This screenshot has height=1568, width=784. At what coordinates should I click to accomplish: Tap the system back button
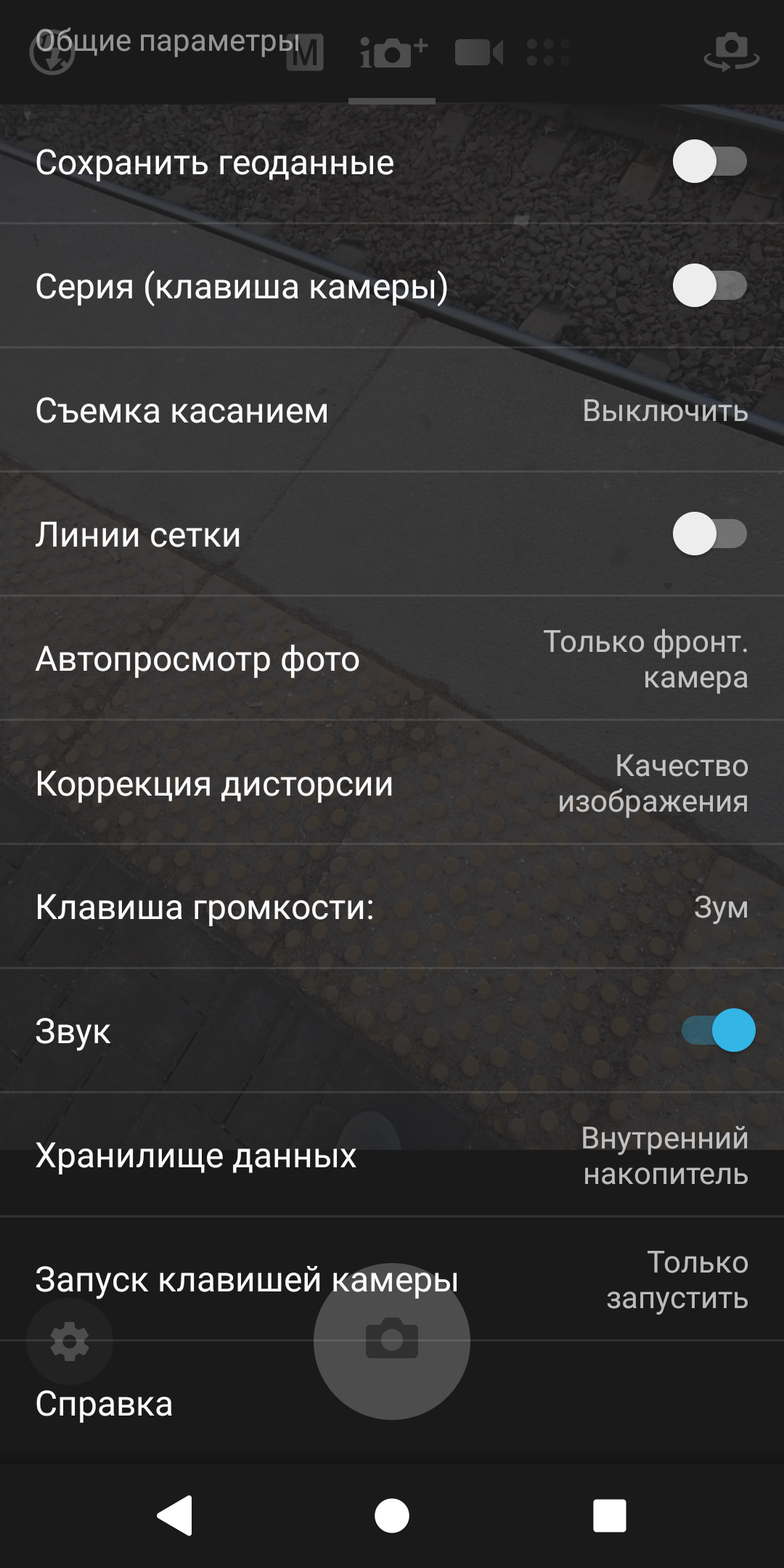(x=175, y=1516)
